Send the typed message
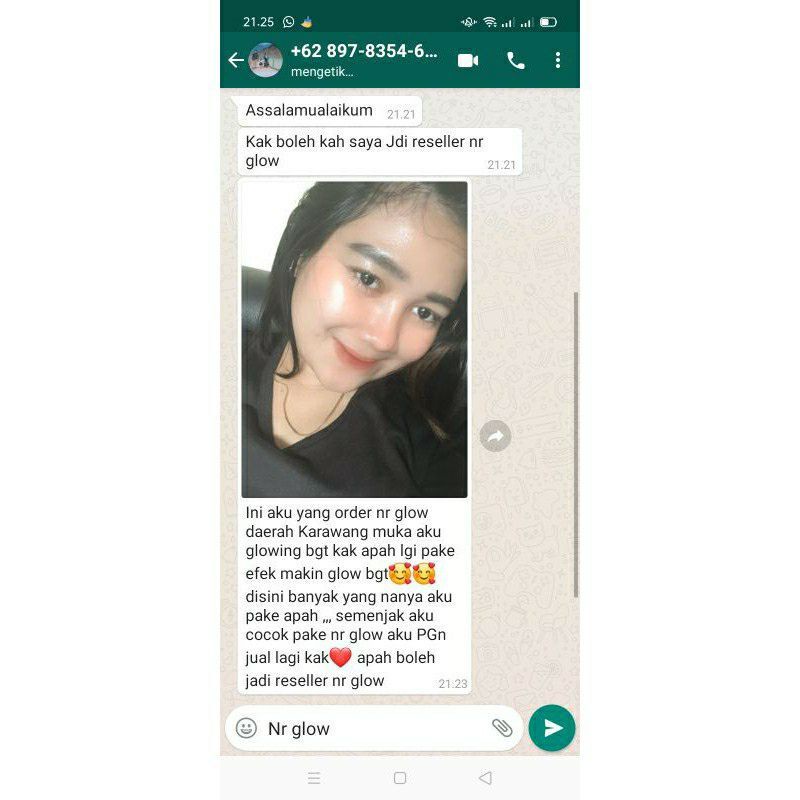Screen dimensions: 800x800 pyautogui.click(x=552, y=728)
